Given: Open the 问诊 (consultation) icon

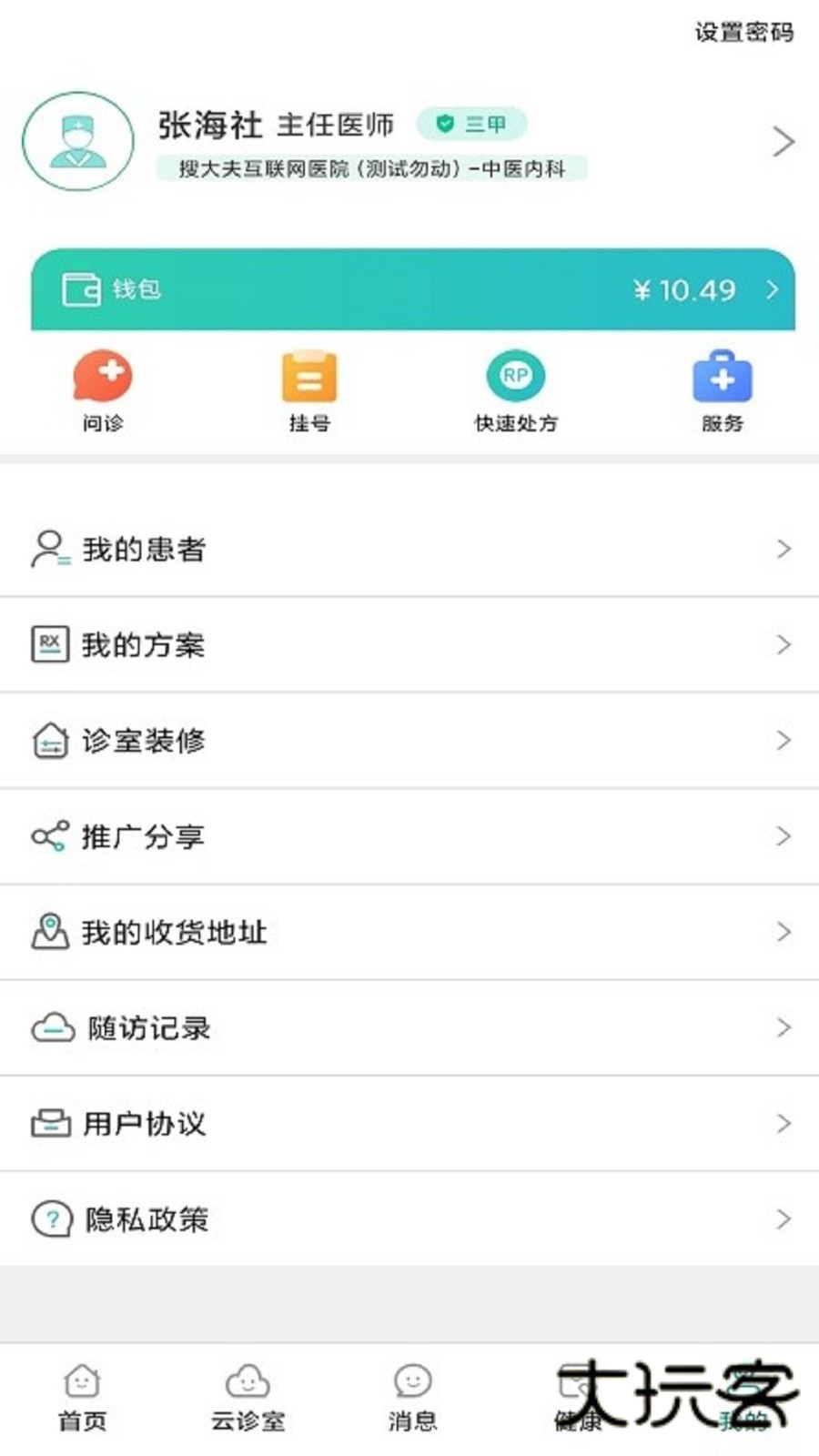Looking at the screenshot, I should click(103, 376).
